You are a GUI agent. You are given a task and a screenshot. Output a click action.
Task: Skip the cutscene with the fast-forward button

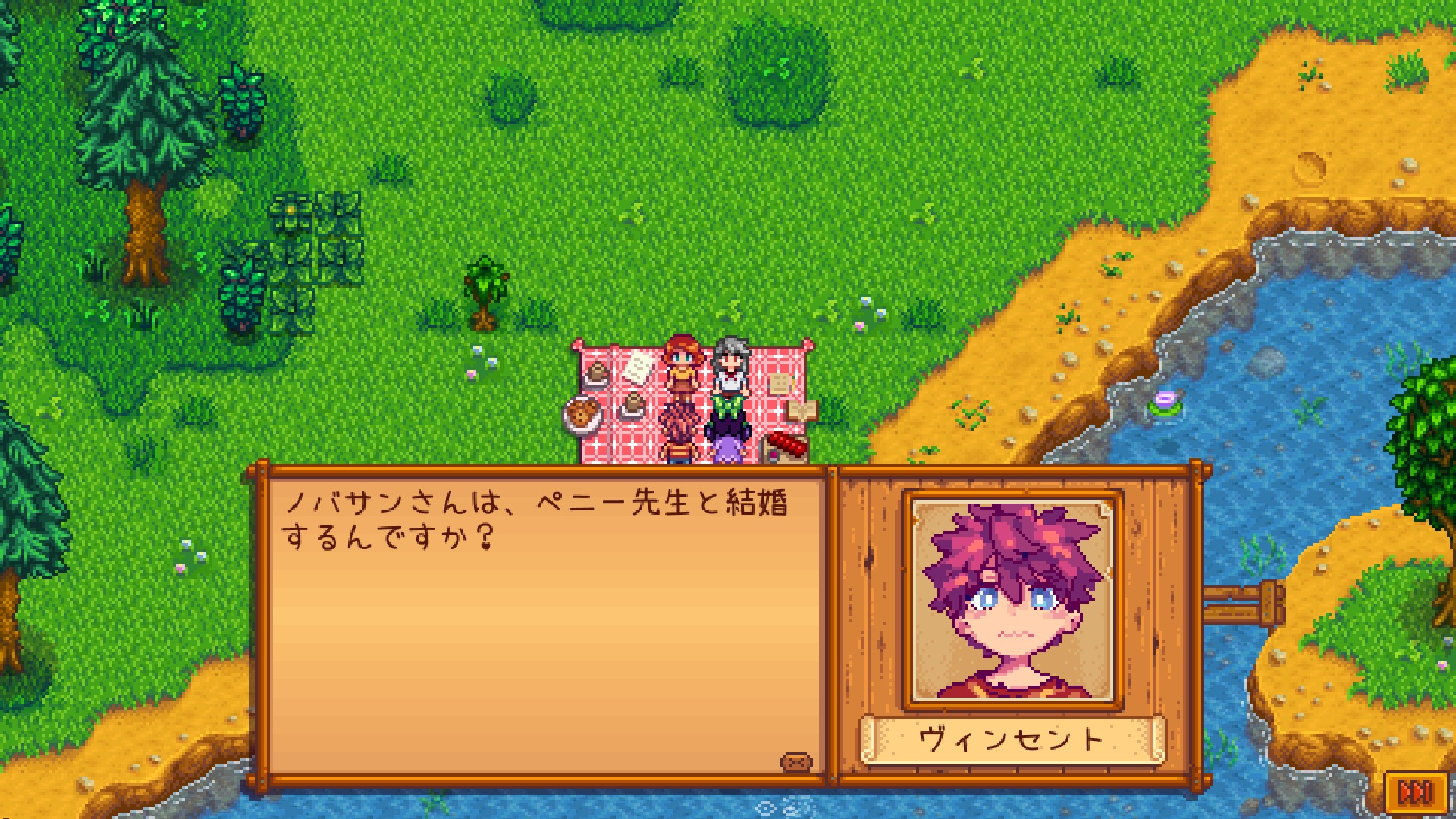click(x=1415, y=793)
